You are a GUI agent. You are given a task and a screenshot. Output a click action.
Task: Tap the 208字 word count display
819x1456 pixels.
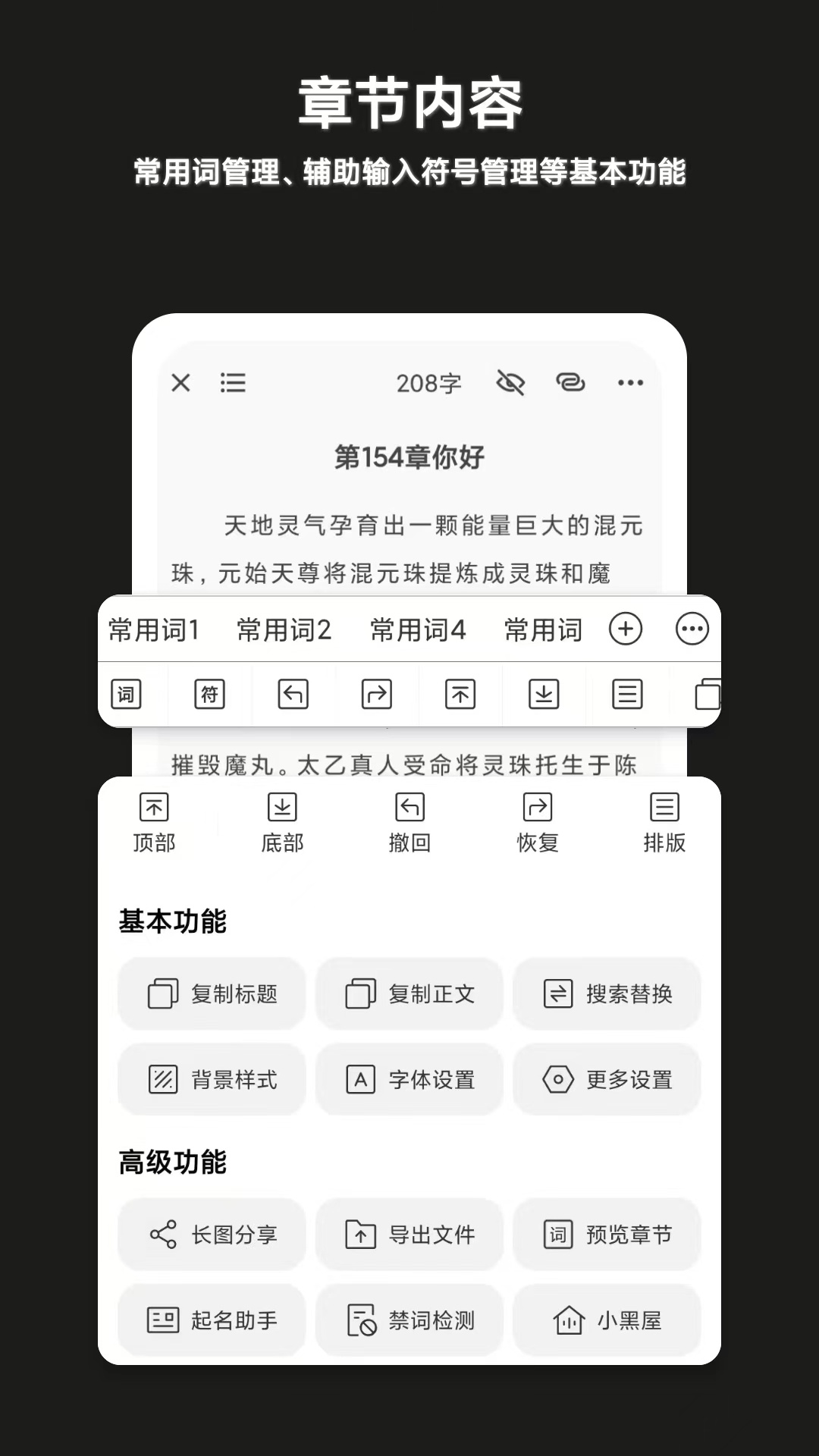(x=428, y=383)
